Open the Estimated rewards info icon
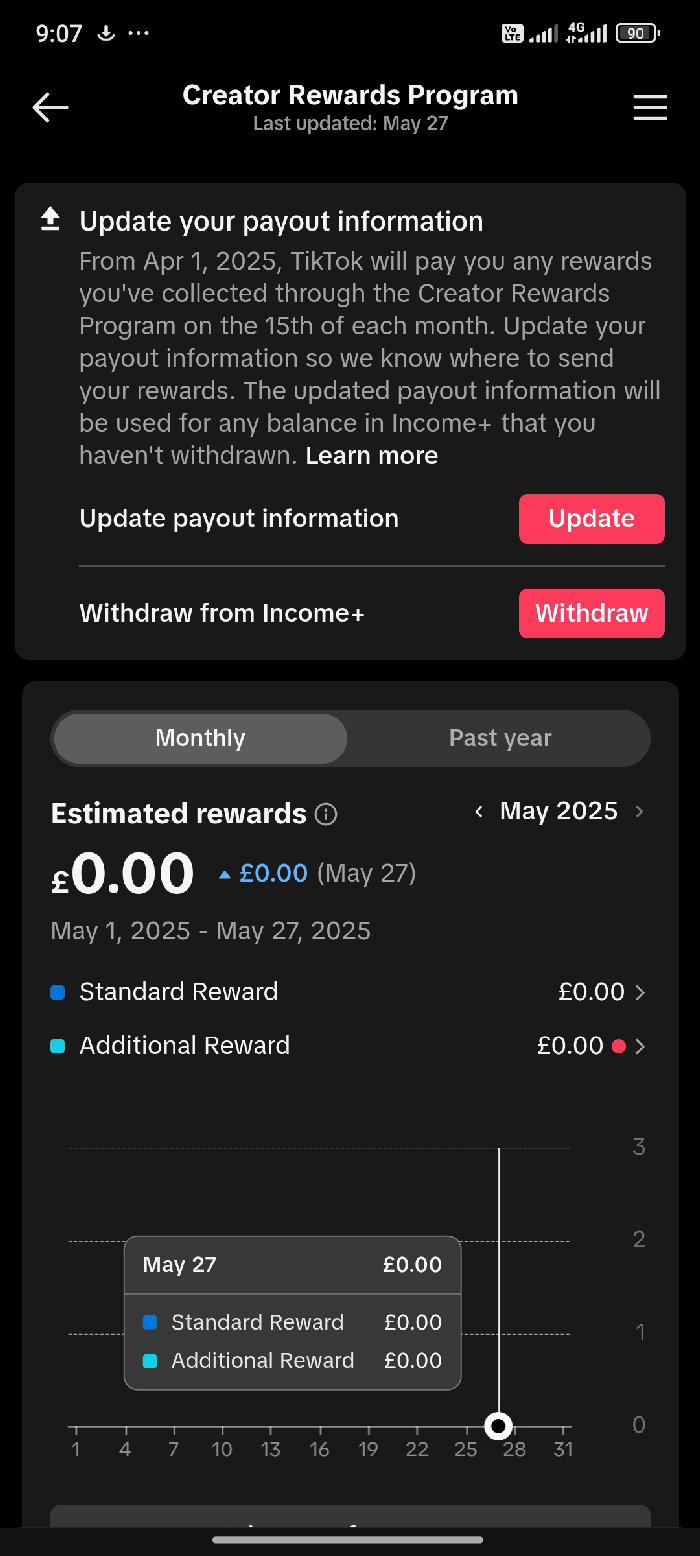This screenshot has height=1556, width=700. pyautogui.click(x=326, y=814)
